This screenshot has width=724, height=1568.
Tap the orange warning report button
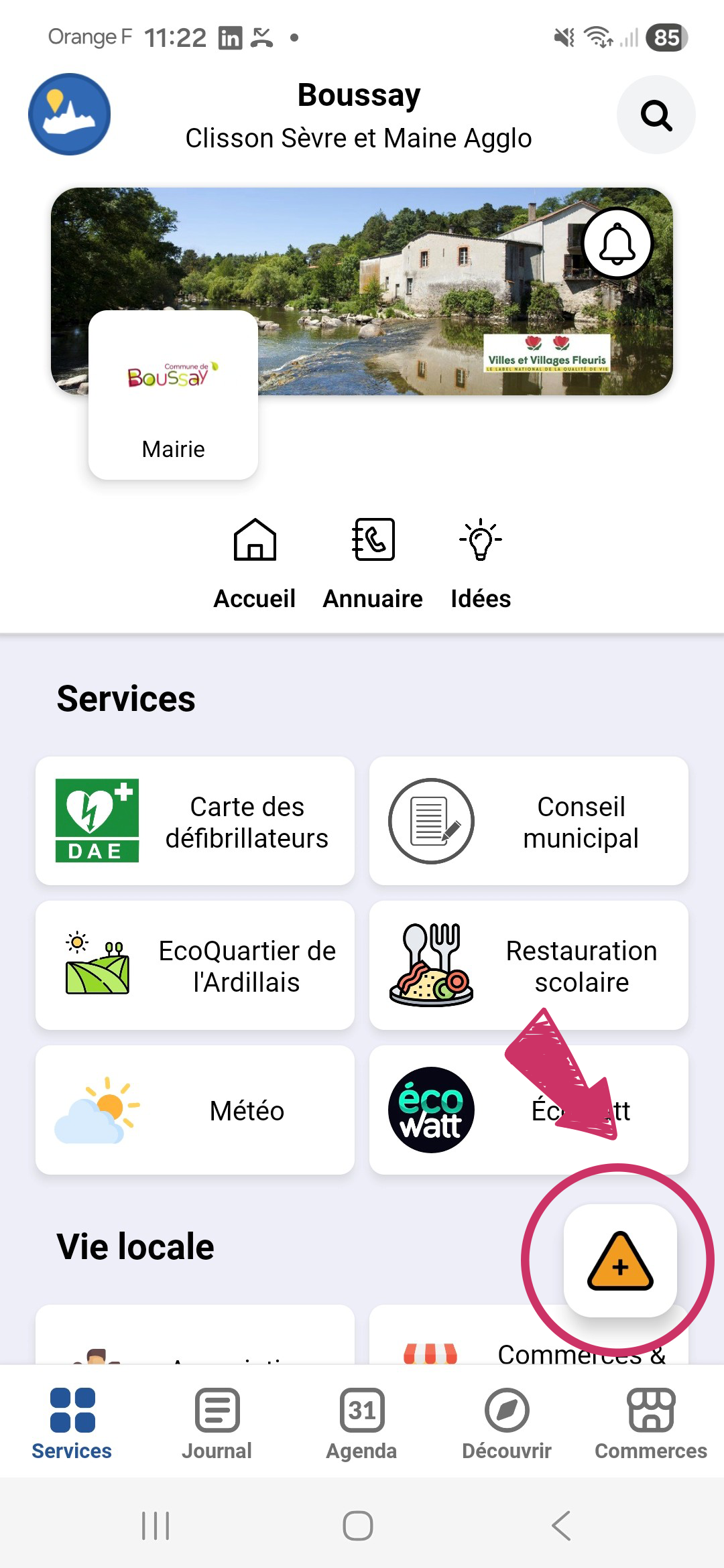tap(620, 1261)
